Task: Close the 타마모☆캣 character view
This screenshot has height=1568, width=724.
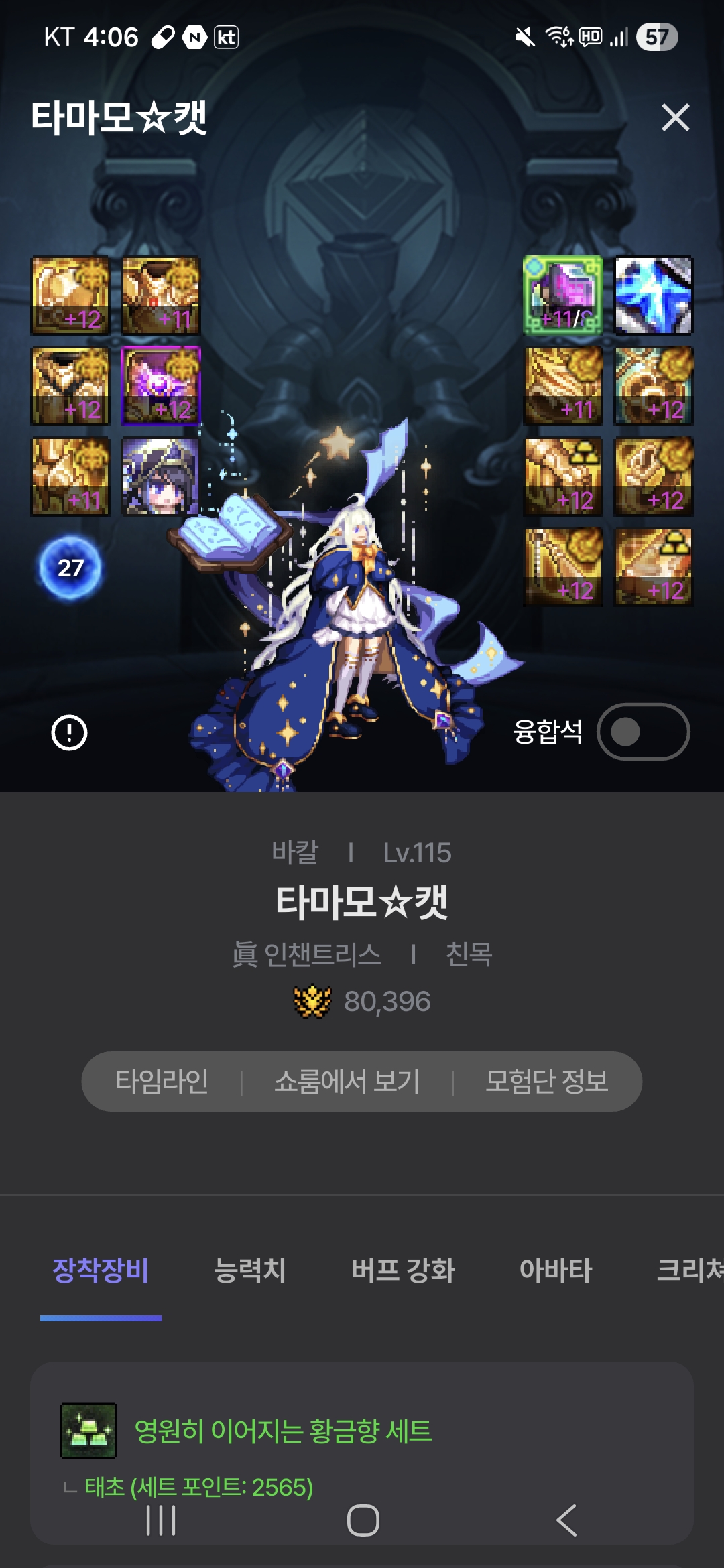Action: (675, 118)
